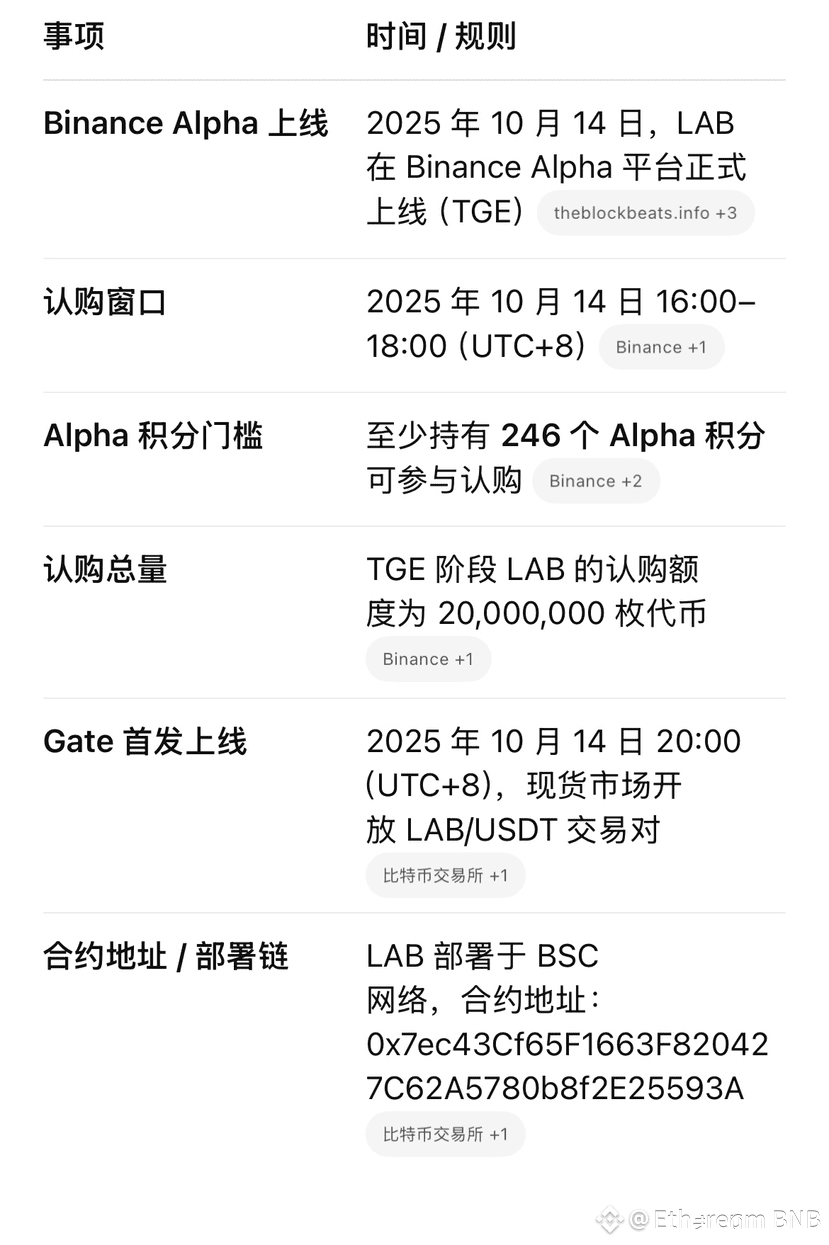Tap the Binance +2 source chip
829x1245 pixels.
pyautogui.click(x=596, y=481)
